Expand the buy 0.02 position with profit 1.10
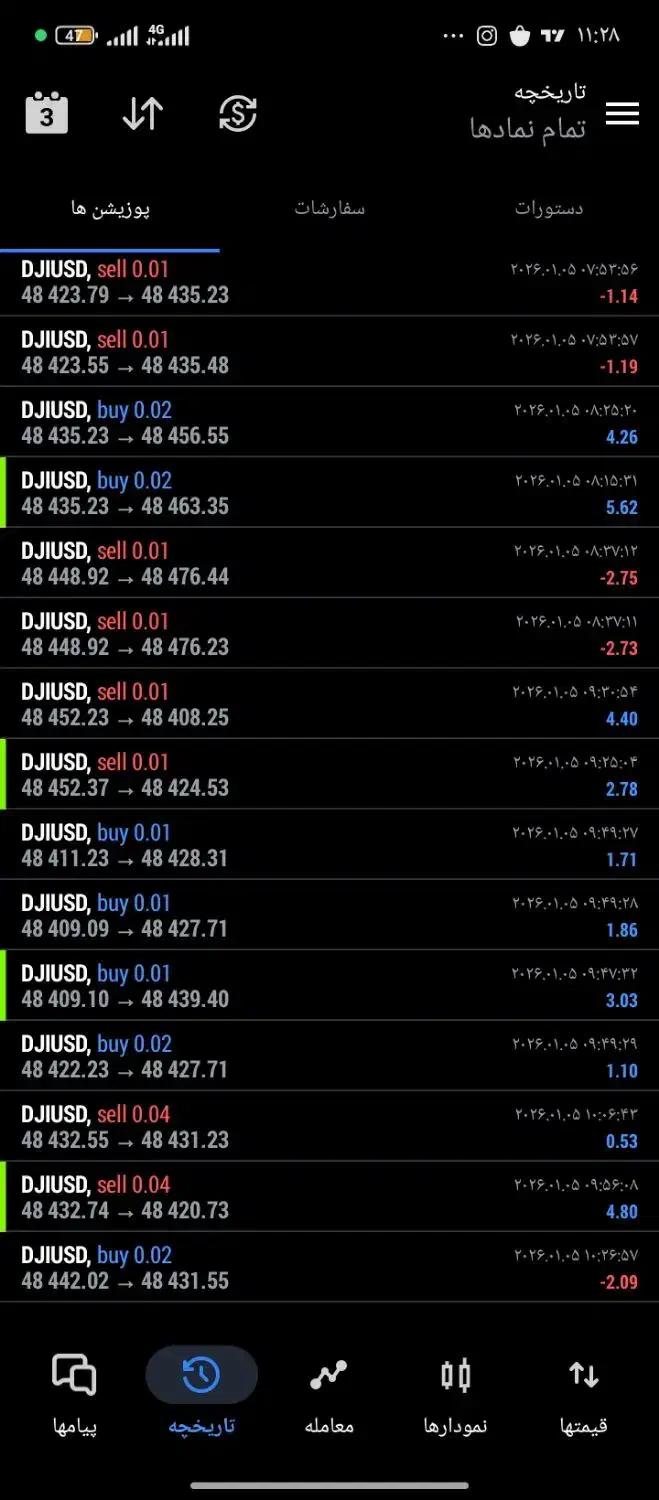Image resolution: width=659 pixels, height=1500 pixels. tap(329, 1056)
